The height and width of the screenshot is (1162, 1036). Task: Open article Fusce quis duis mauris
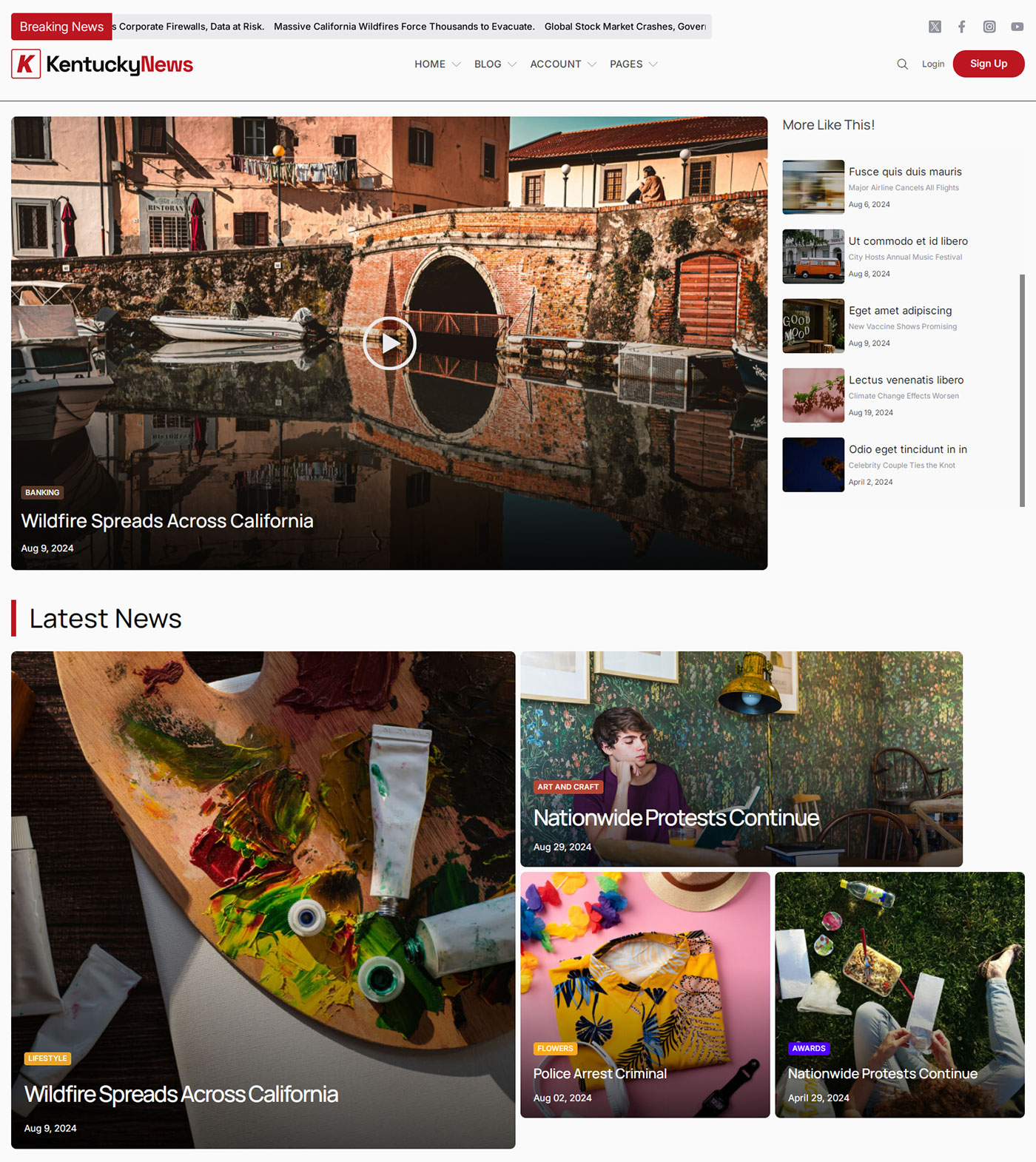click(904, 172)
